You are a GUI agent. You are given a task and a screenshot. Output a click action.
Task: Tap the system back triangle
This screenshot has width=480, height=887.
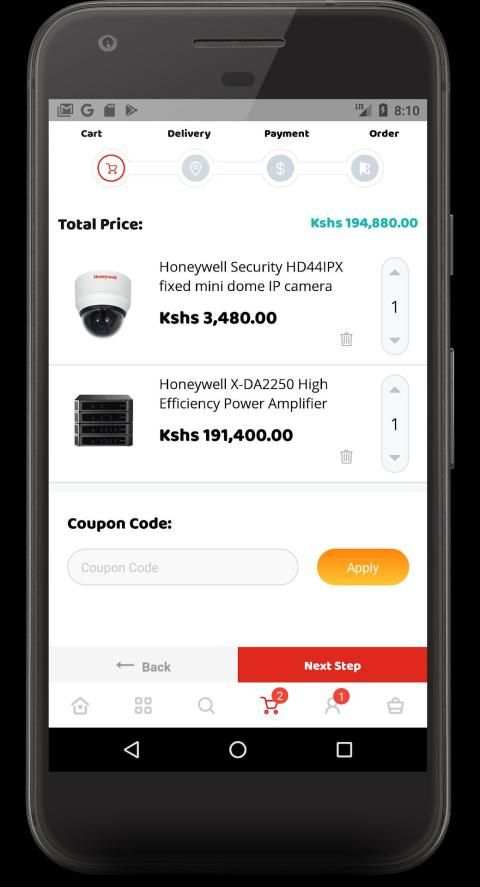click(x=132, y=750)
